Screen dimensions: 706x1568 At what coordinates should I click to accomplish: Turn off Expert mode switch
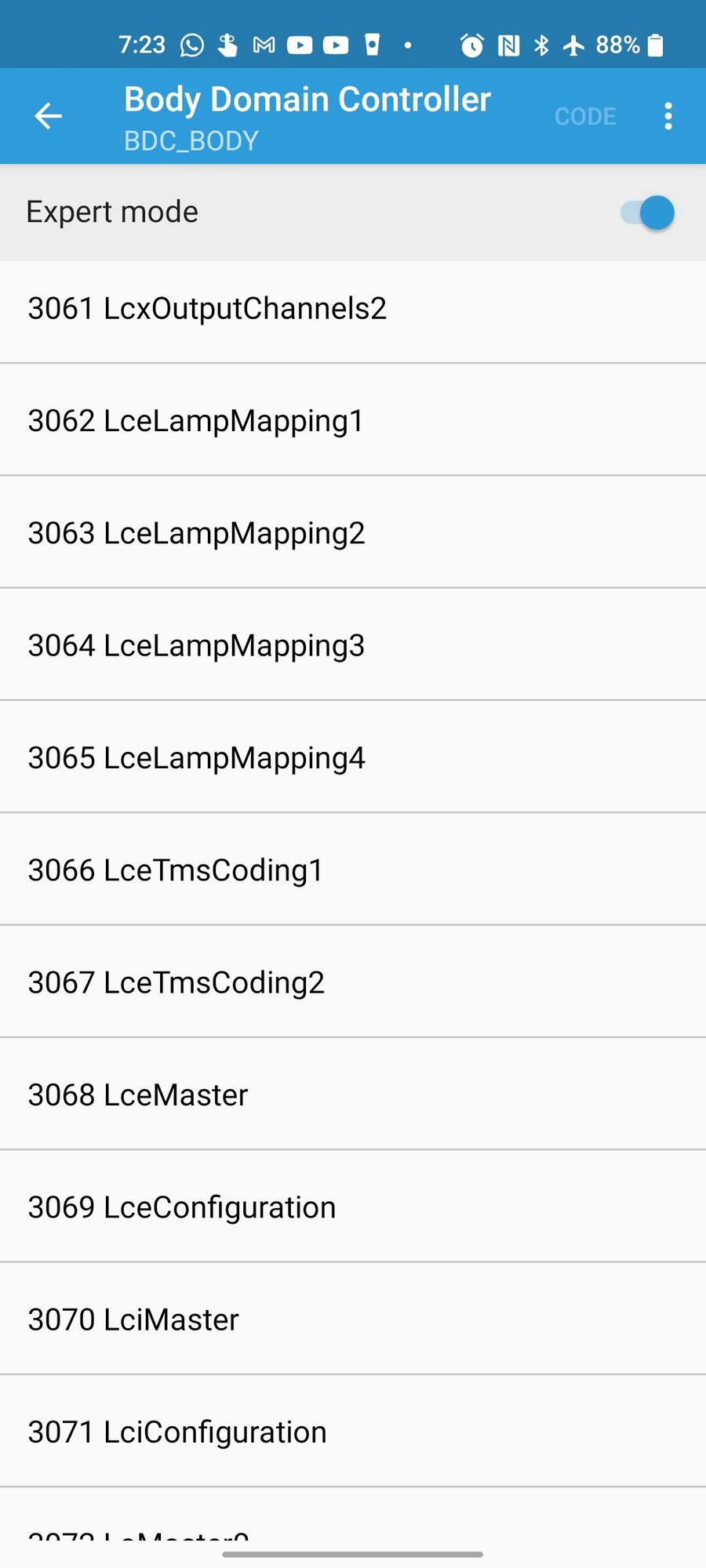coord(648,212)
